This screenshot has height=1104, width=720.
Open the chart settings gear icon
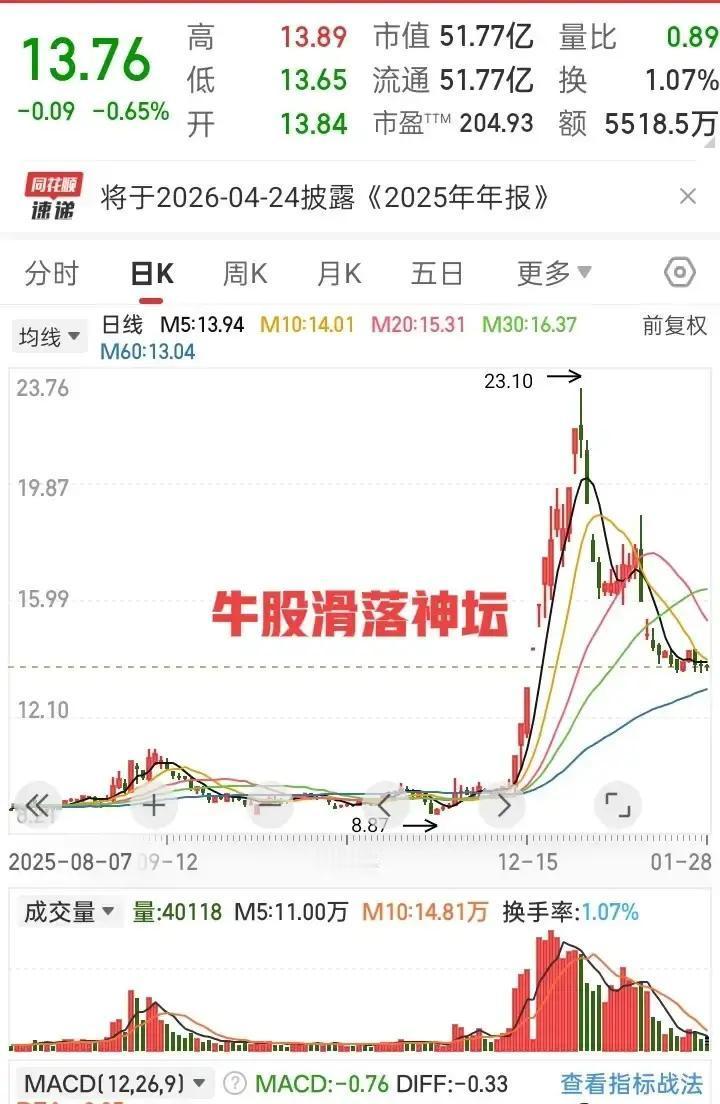click(678, 272)
